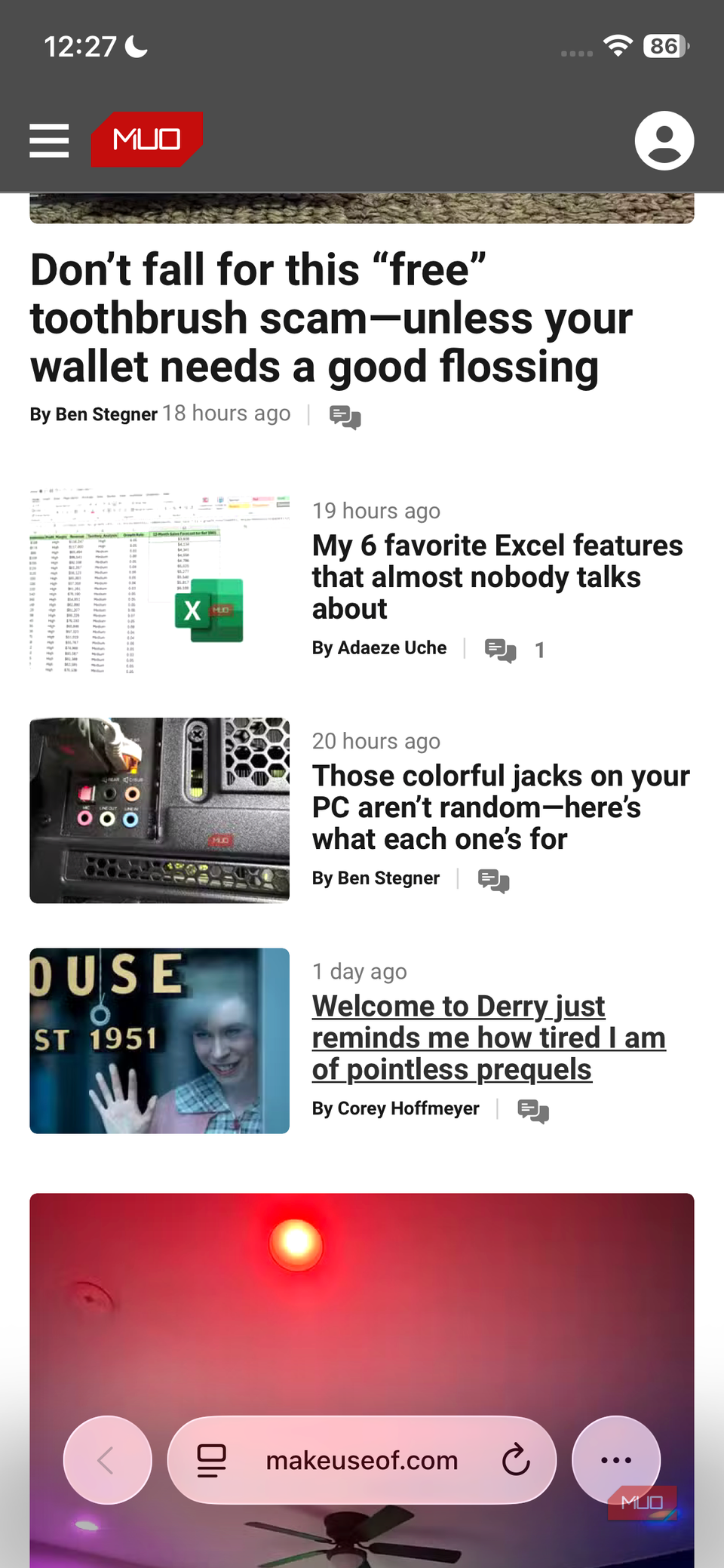The width and height of the screenshot is (724, 1568).
Task: Open comments on the PC jacks article
Action: [494, 880]
